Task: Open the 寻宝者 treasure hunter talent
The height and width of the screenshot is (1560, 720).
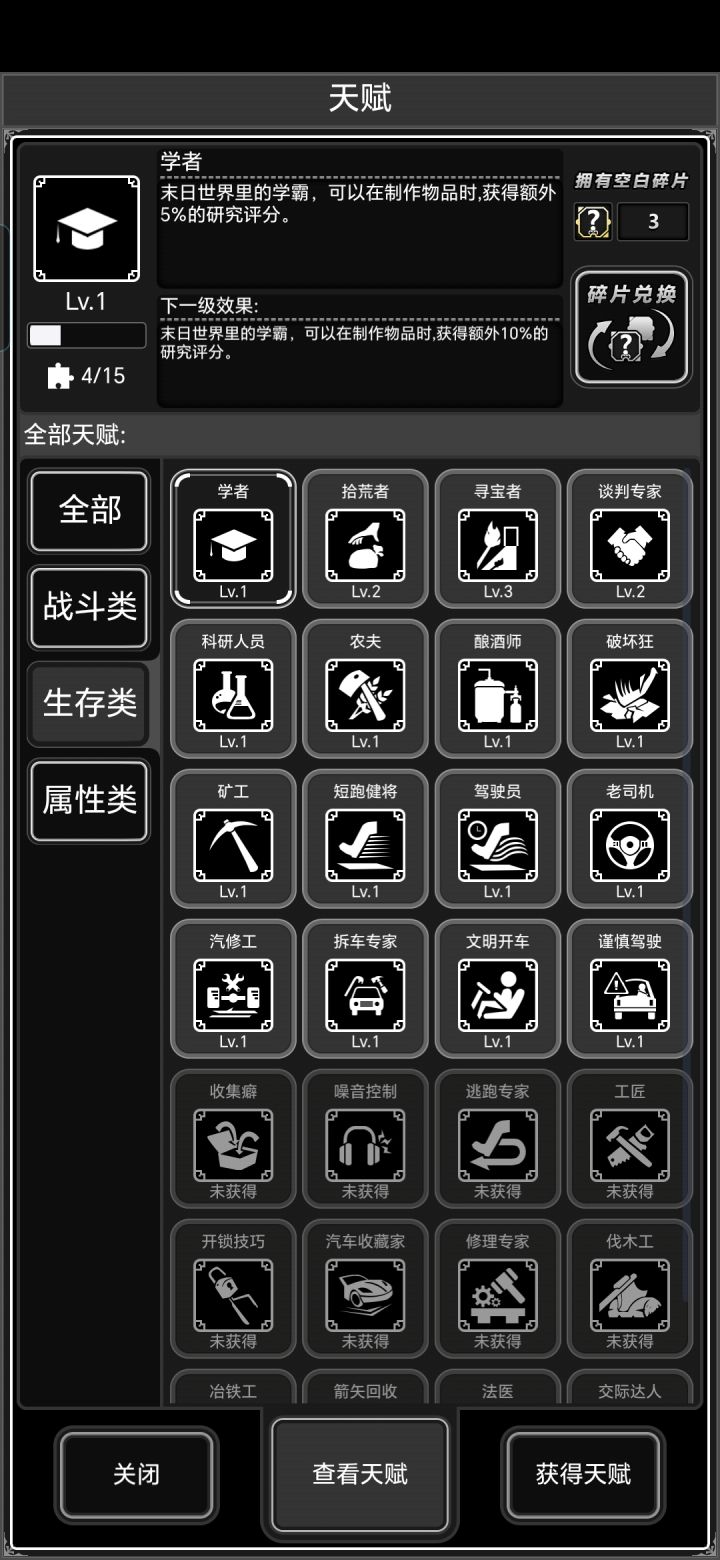Action: click(x=497, y=545)
